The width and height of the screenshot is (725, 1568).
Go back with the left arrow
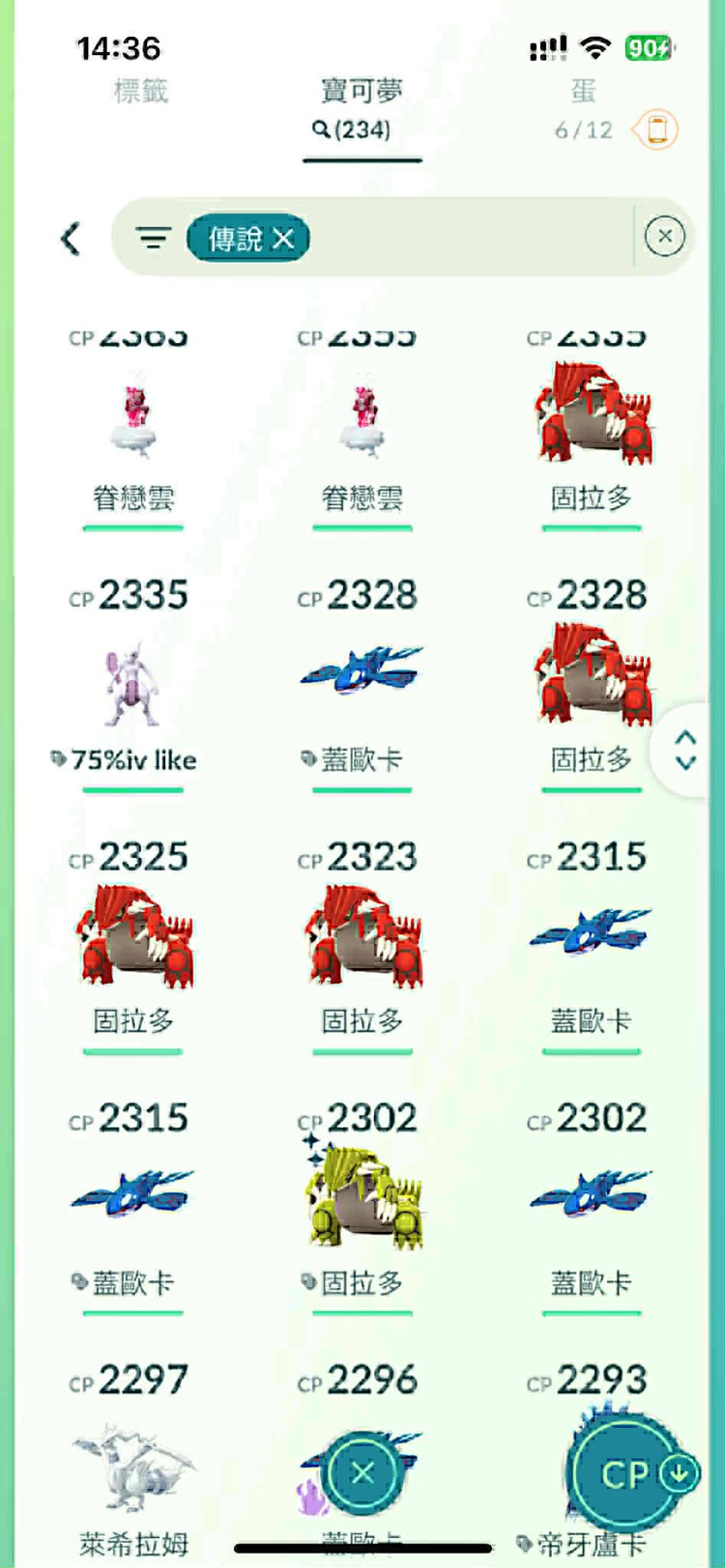(71, 239)
